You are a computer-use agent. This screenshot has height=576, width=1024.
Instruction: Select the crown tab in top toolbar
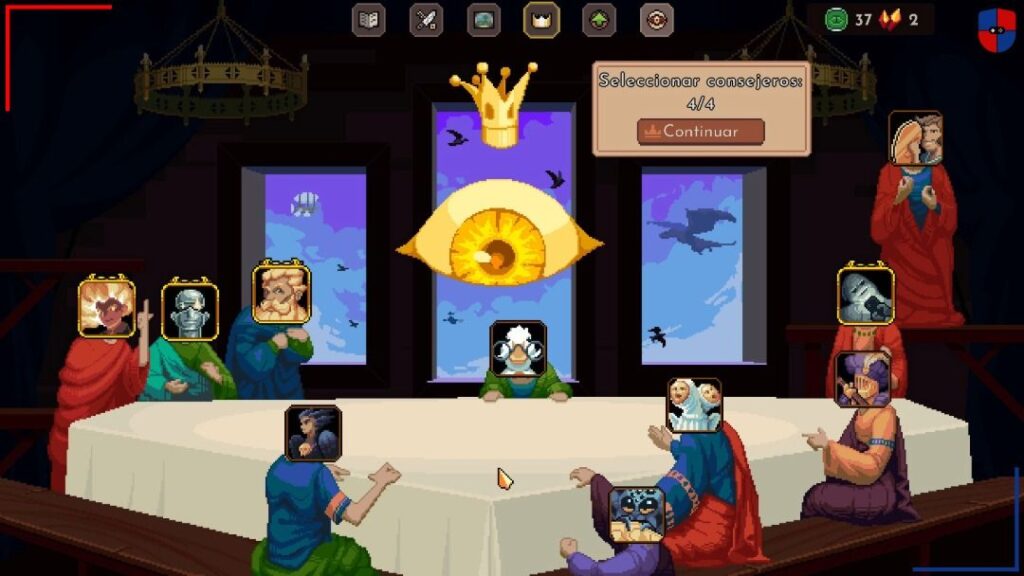pyautogui.click(x=541, y=20)
